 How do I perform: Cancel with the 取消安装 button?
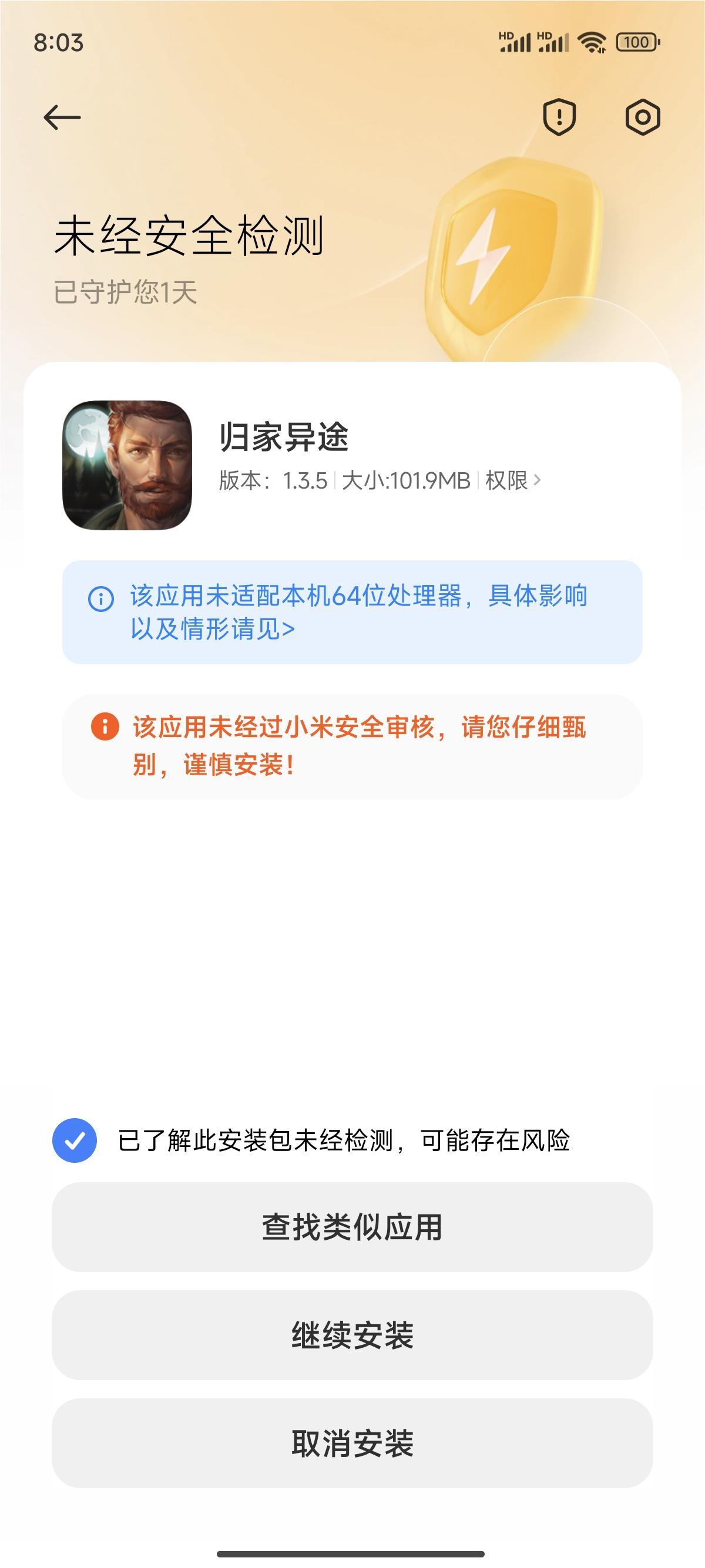click(352, 1443)
